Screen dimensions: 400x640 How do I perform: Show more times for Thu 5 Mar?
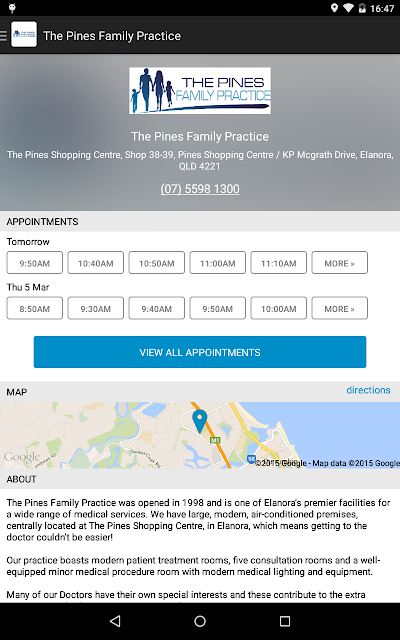point(340,308)
